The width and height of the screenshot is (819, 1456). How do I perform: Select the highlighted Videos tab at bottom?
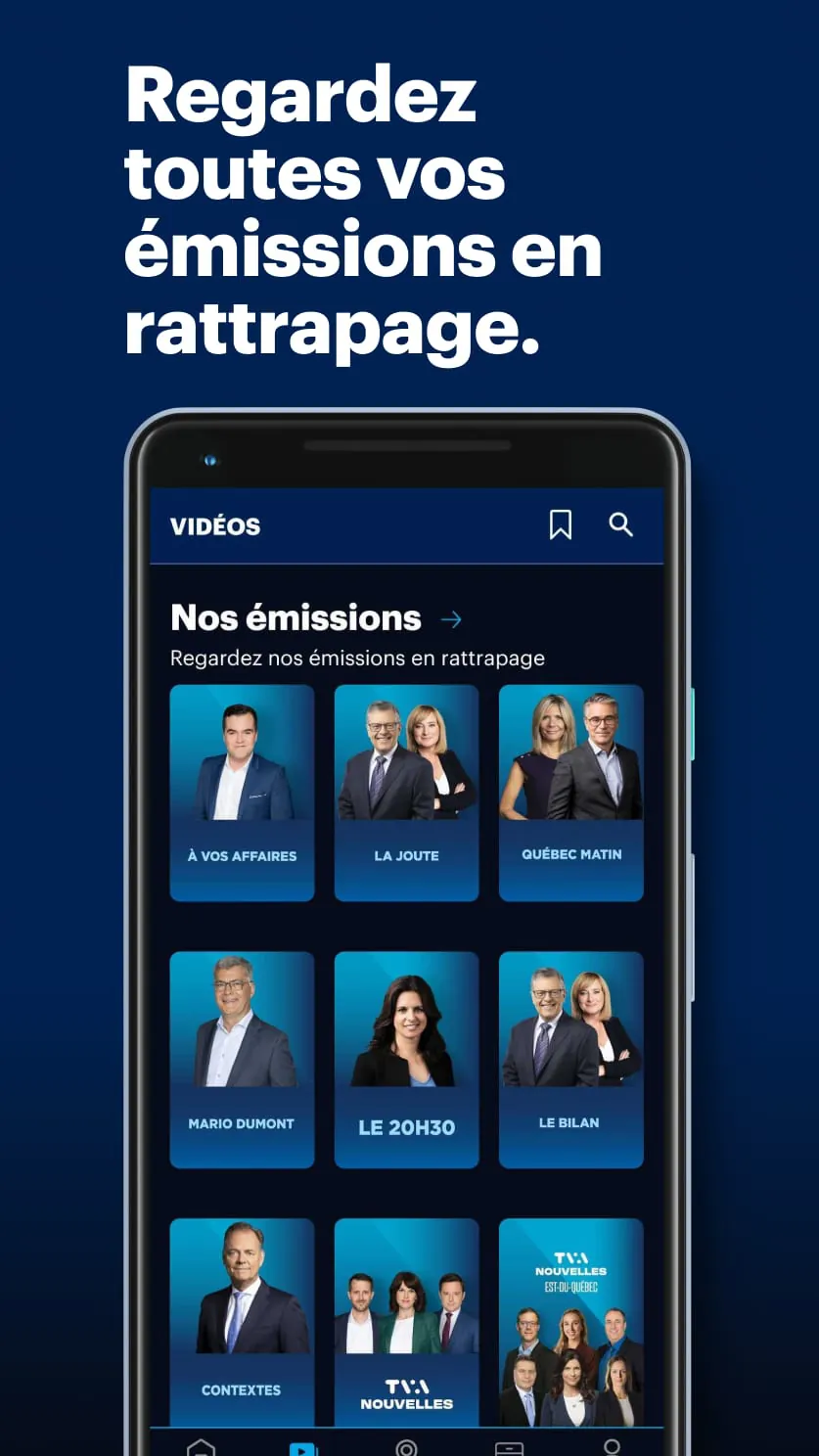pyautogui.click(x=304, y=1446)
